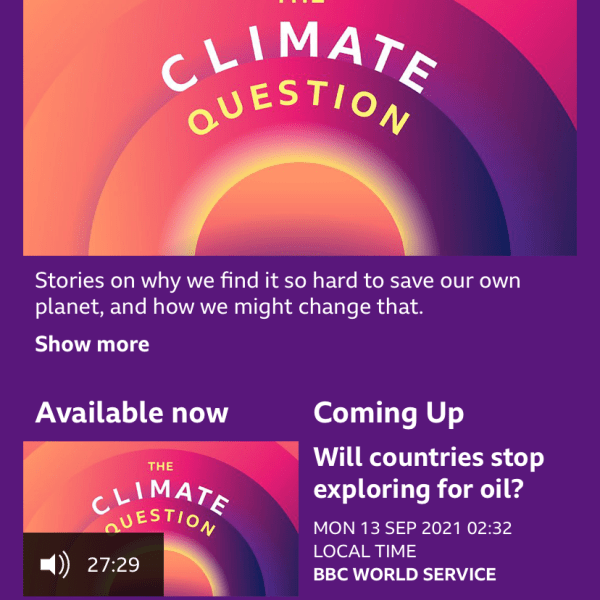Expand description with Show more
This screenshot has height=600, width=600.
click(92, 345)
